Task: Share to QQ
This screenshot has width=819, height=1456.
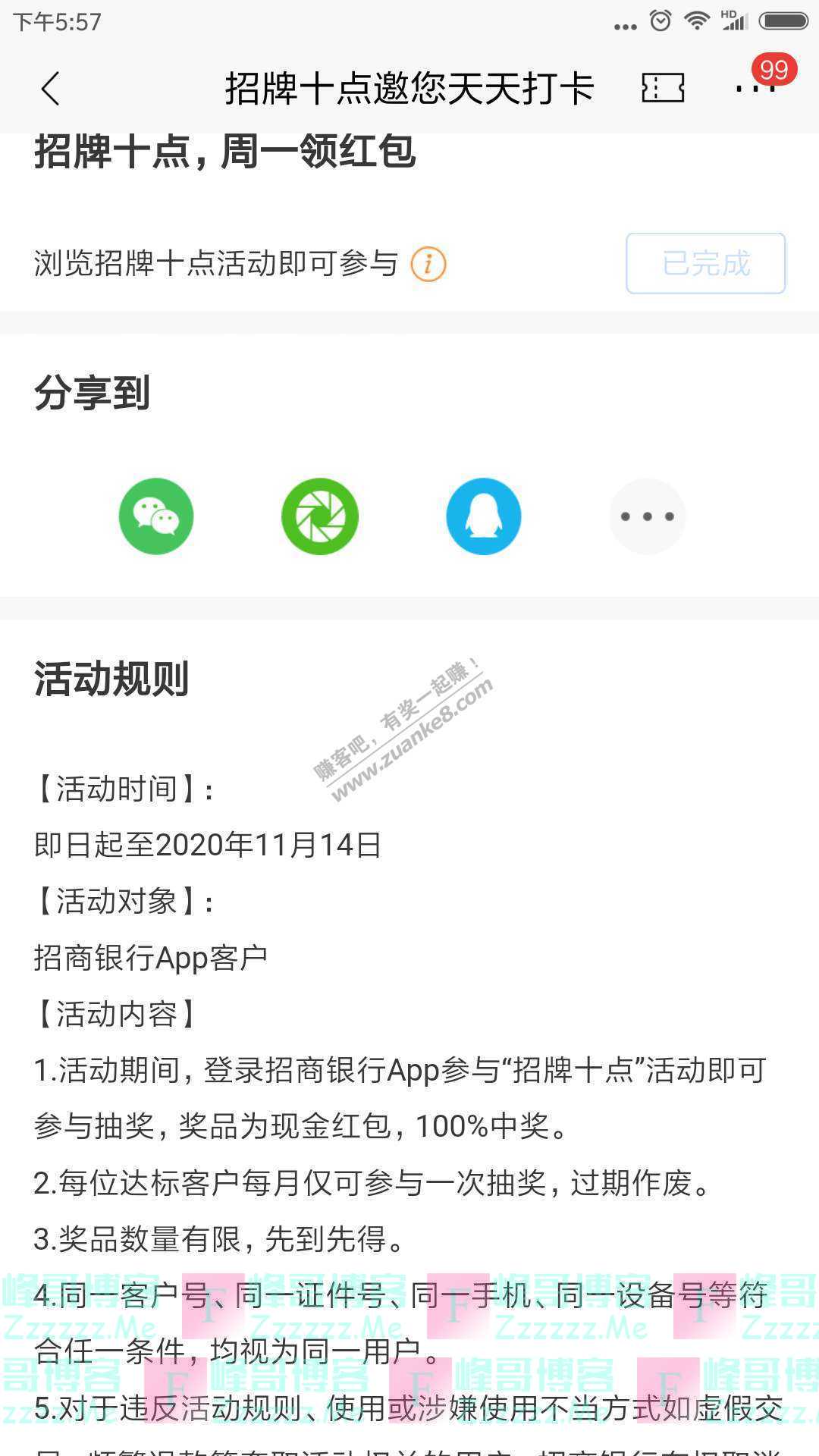Action: pos(484,516)
